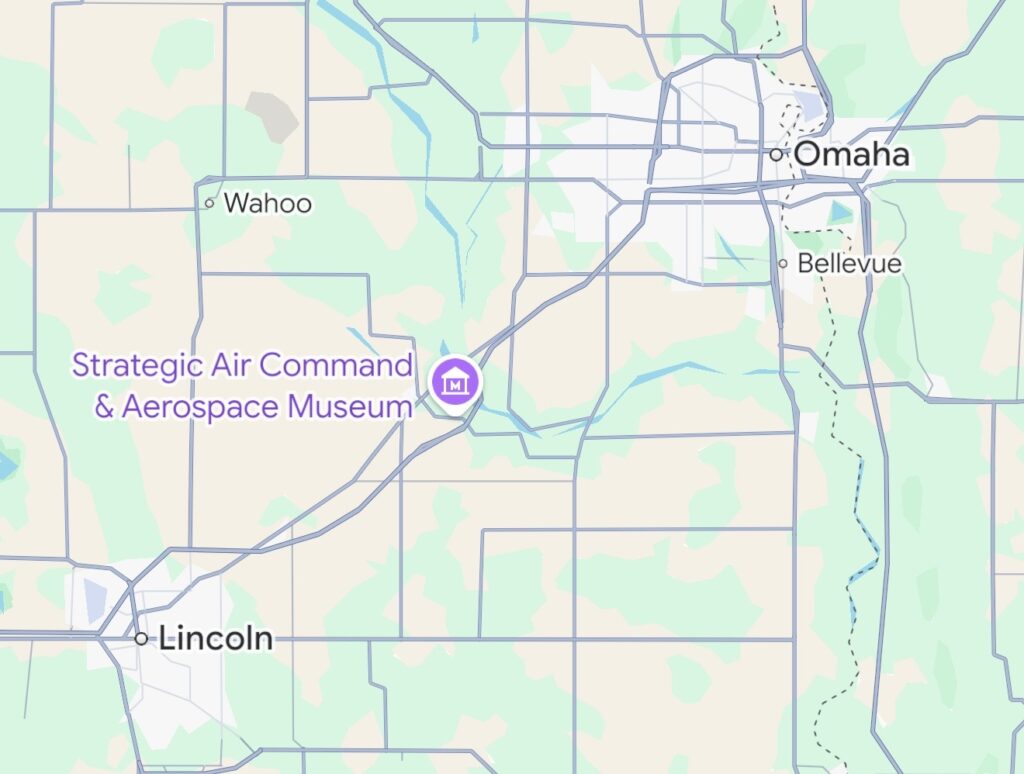Open the Strategic Air Command & Aerospace Museum pin
This screenshot has width=1024, height=774.
(x=455, y=383)
